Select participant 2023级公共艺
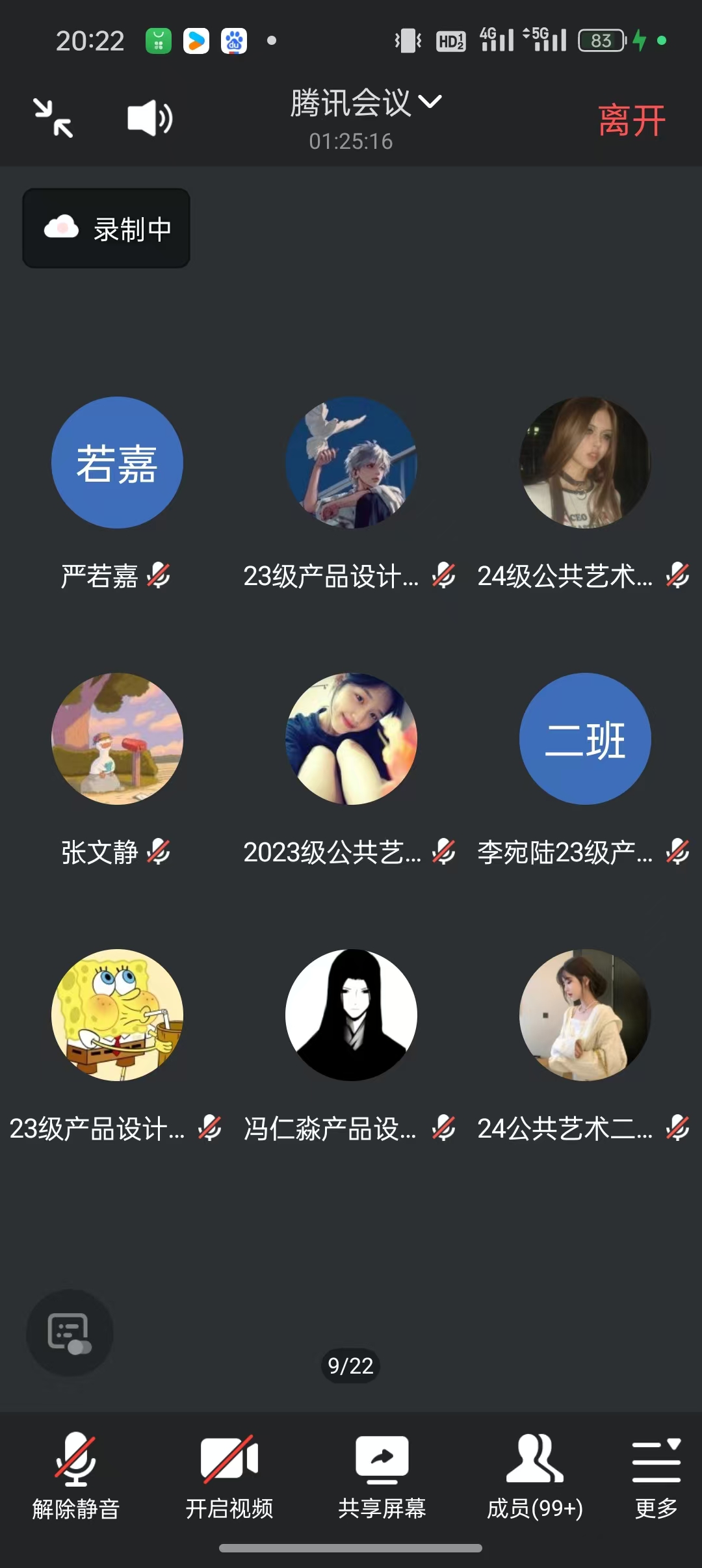Screen dimensions: 702x1568 351,739
